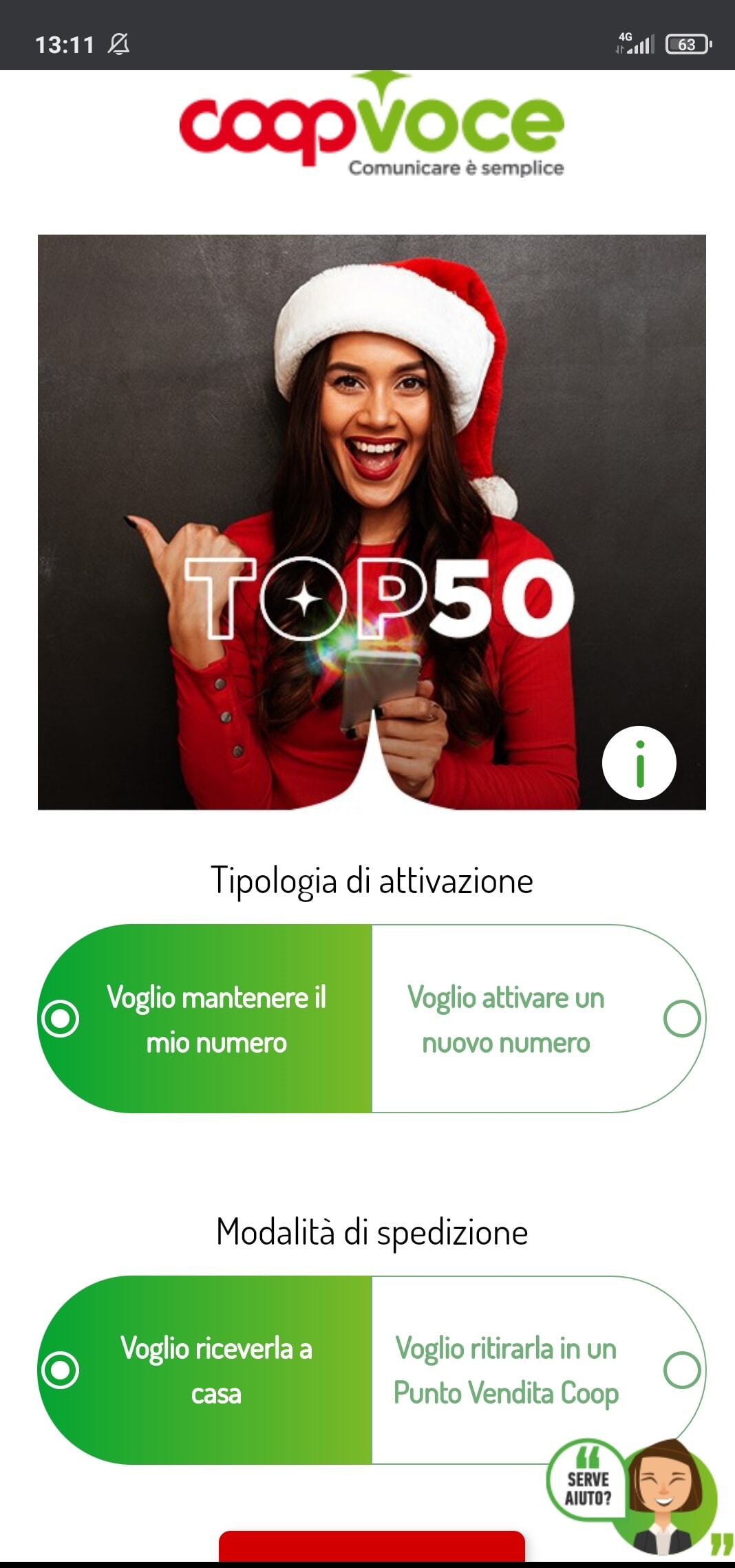Viewport: 735px width, 1568px height.
Task: Open the info icon on TOP50 banner
Action: click(639, 763)
